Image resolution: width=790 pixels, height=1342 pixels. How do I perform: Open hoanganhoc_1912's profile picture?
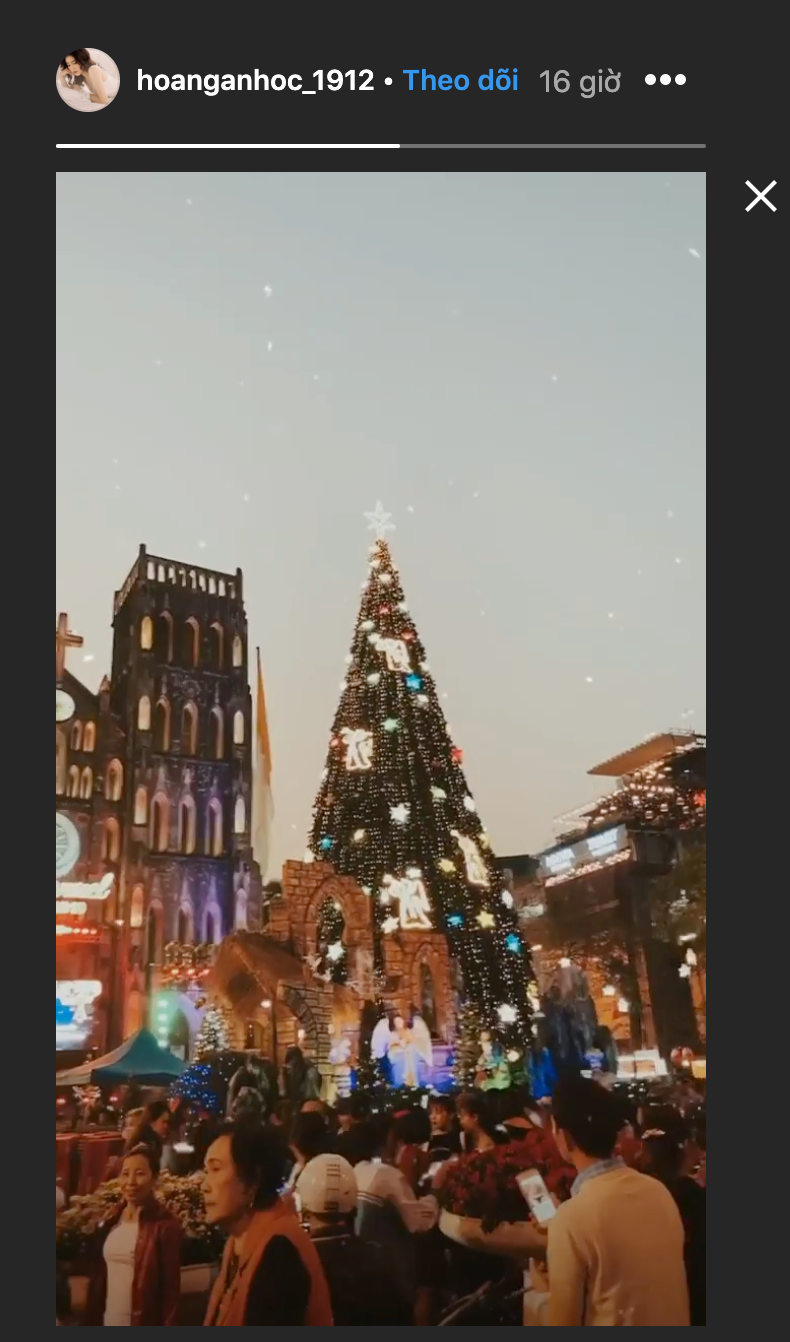[x=88, y=80]
